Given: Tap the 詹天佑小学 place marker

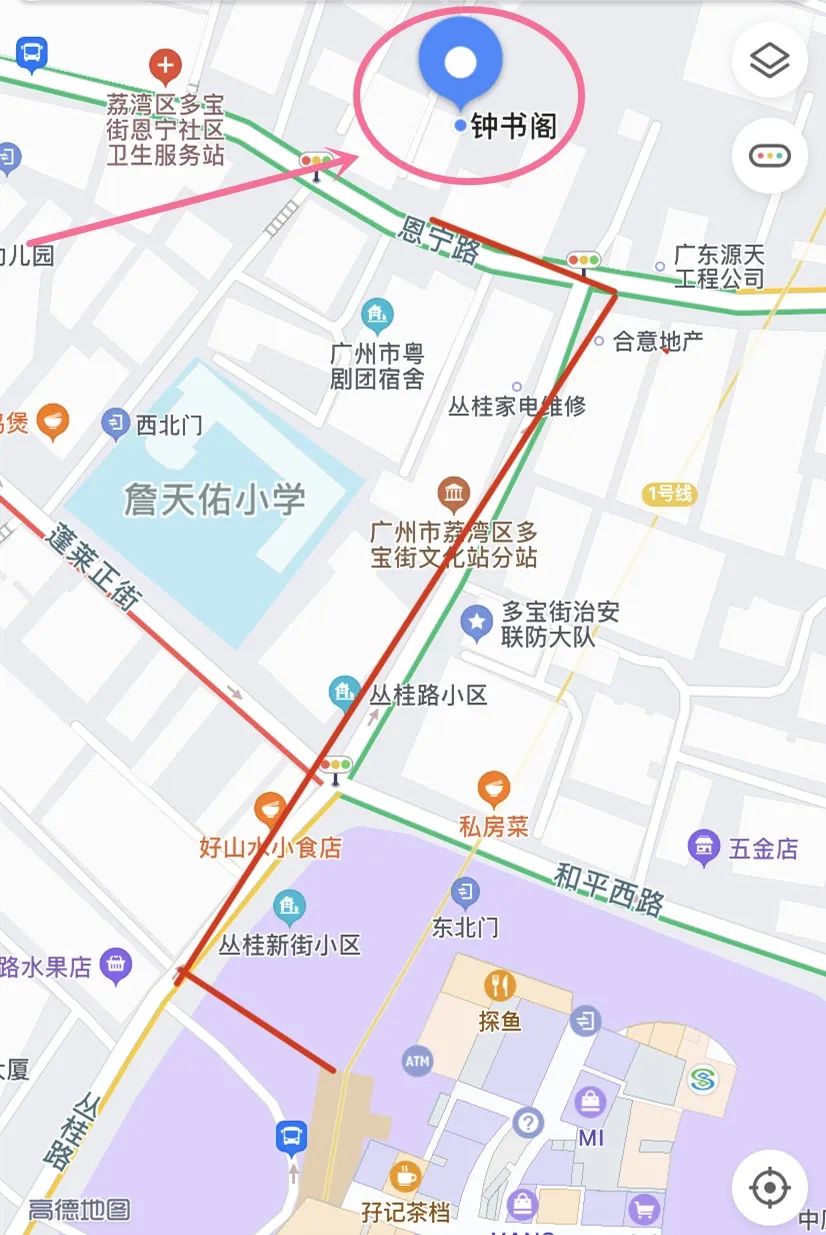Looking at the screenshot, I should [214, 499].
